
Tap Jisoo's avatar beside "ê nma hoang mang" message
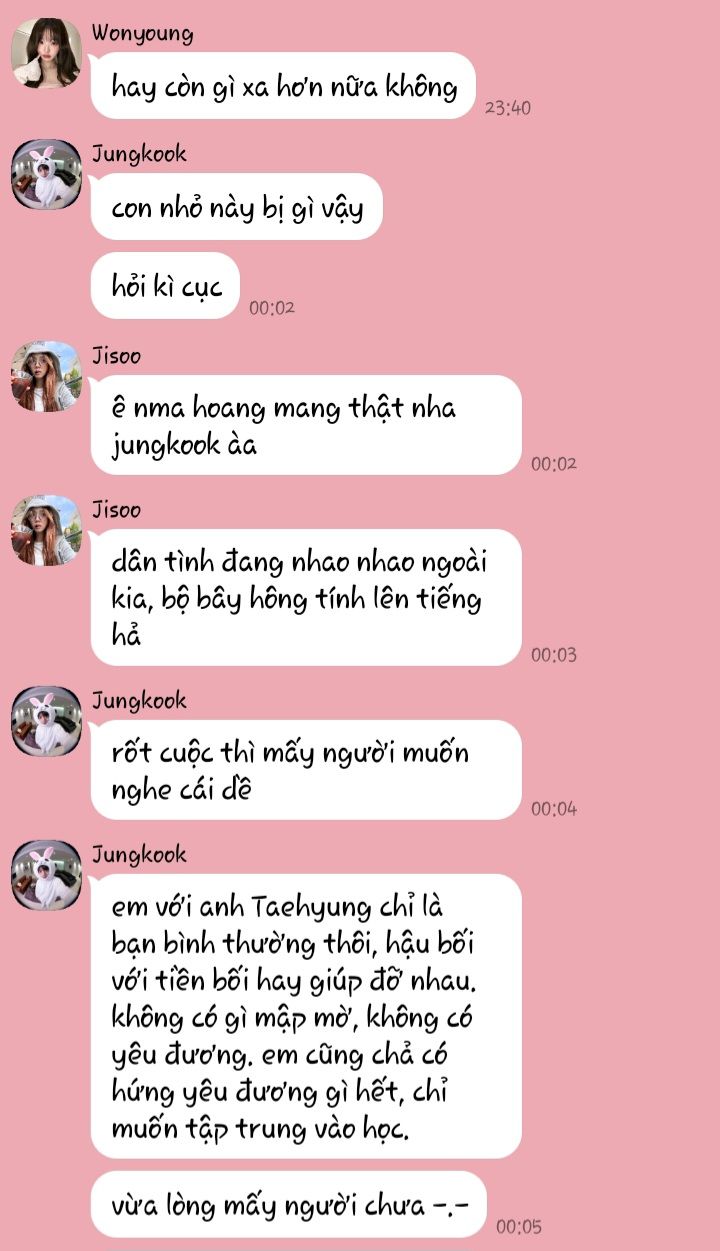click(46, 377)
